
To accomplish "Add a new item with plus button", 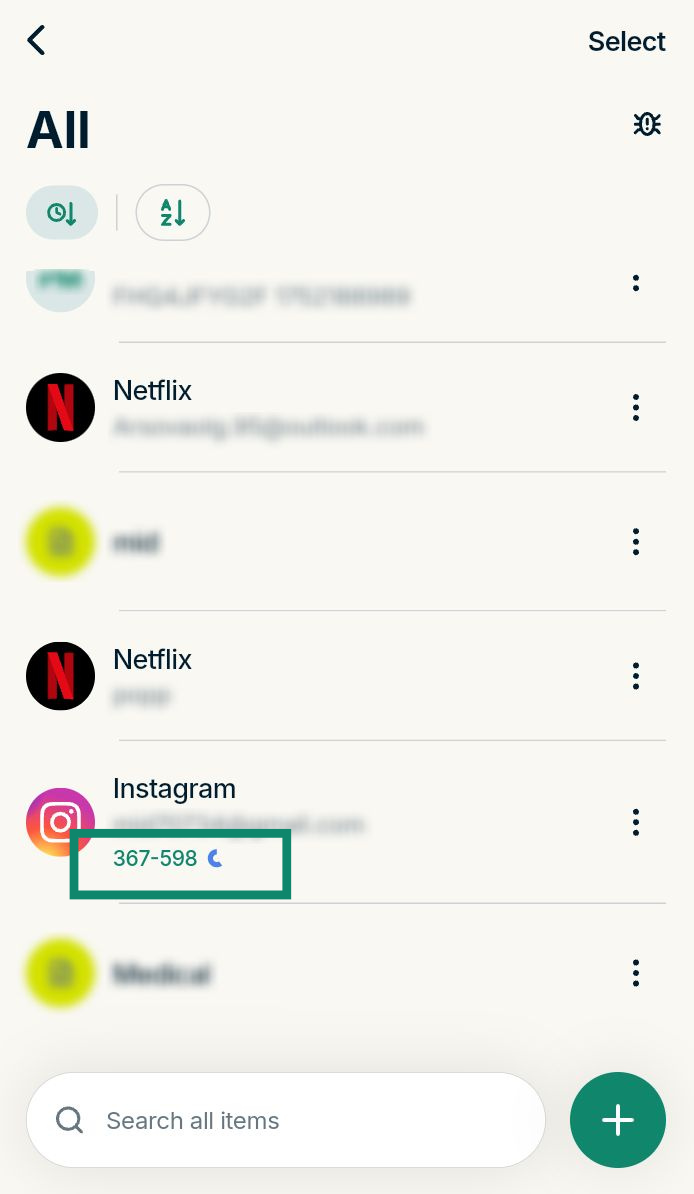I will click(618, 1120).
